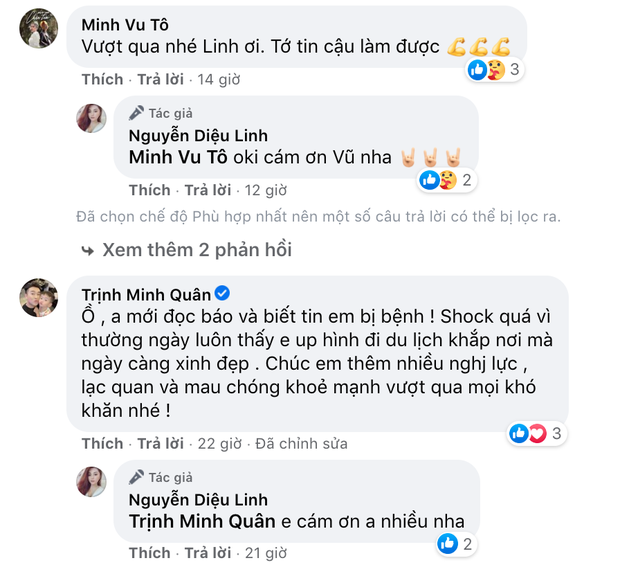This screenshot has height=565, width=620.
Task: Like the author's 'e cám ơn a nhiều nha' reply
Action: tap(149, 552)
